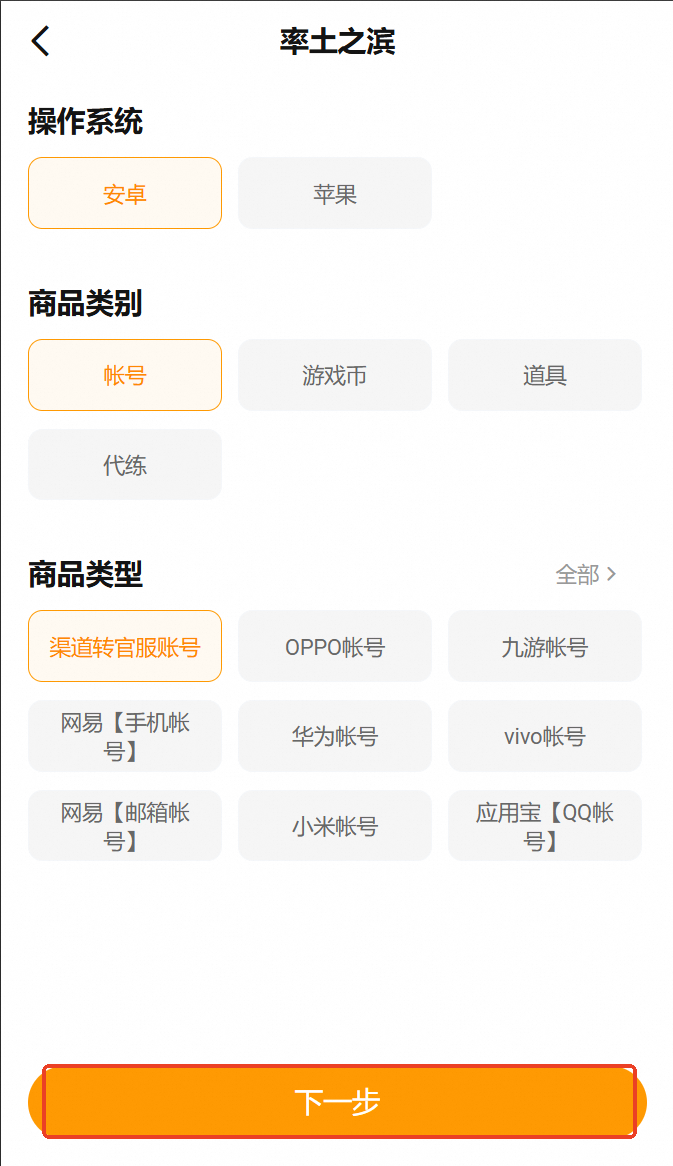
Task: Open 全部 to view all product types
Action: pos(586,574)
